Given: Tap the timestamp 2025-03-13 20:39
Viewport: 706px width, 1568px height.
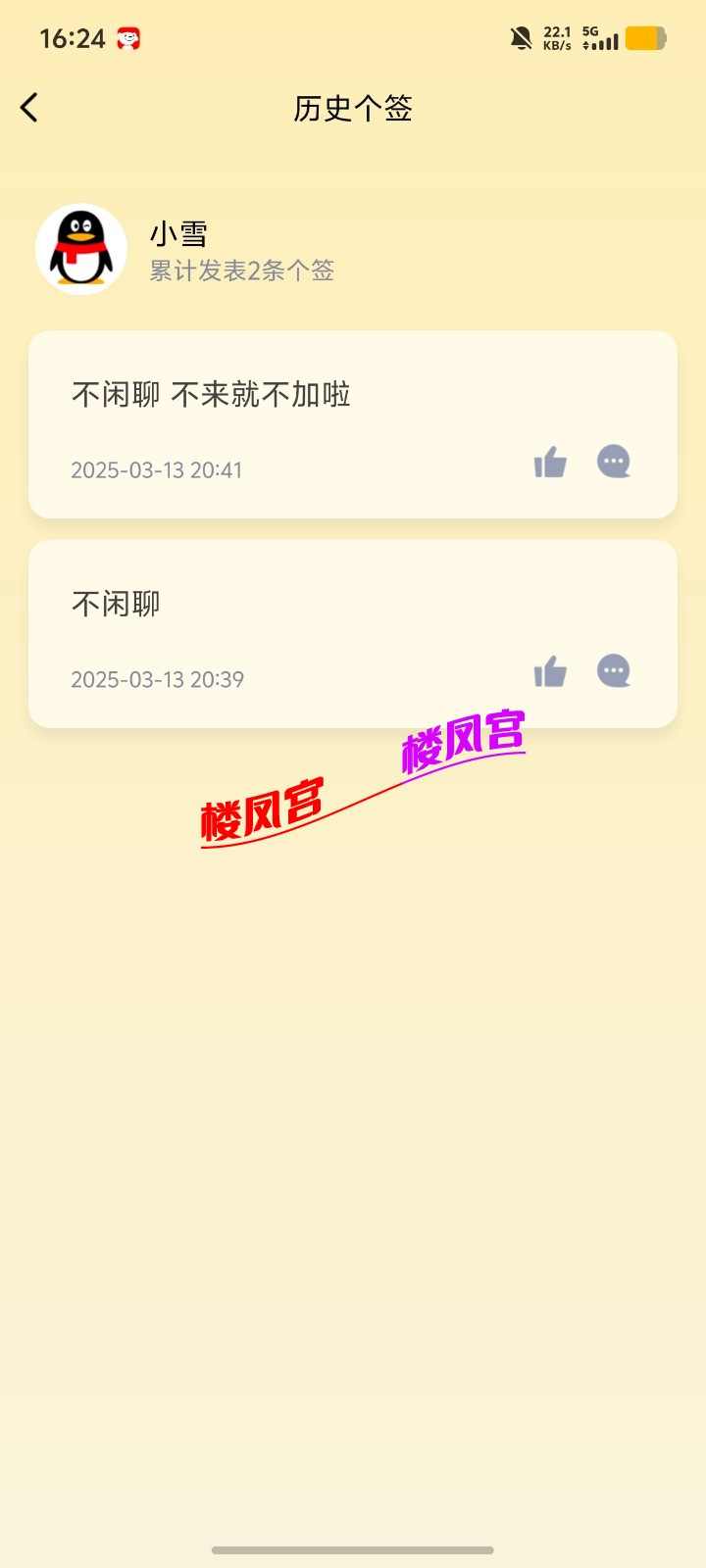Looking at the screenshot, I should (x=159, y=678).
